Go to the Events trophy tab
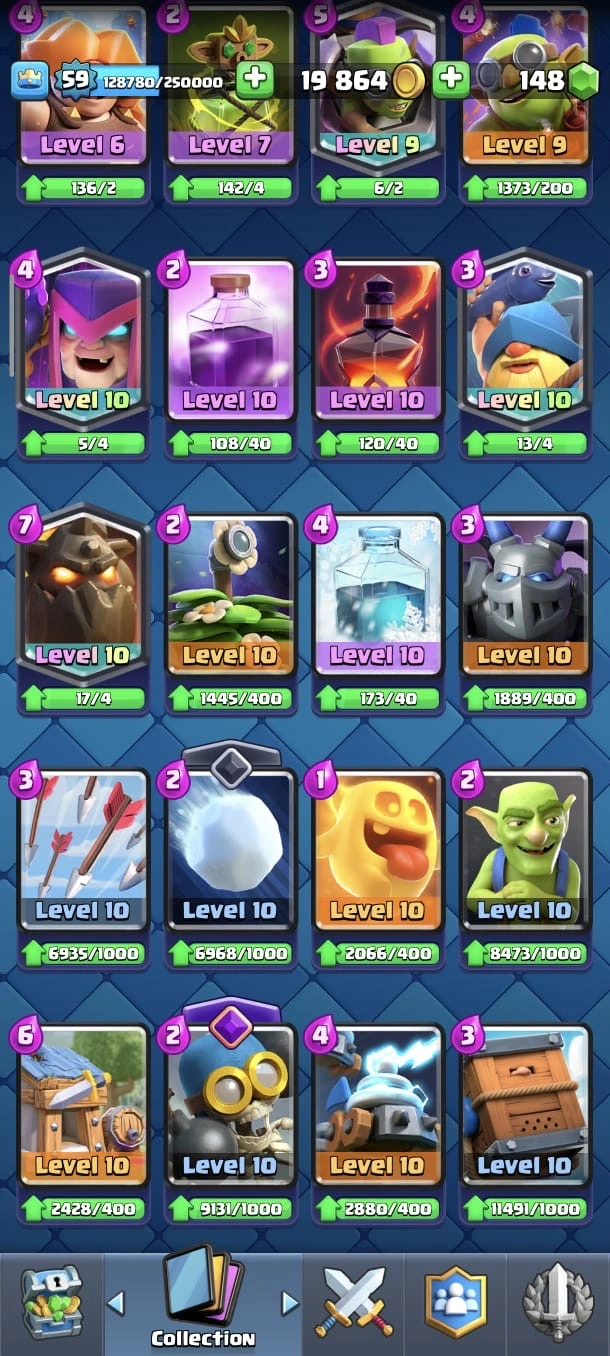The height and width of the screenshot is (1356, 610). click(x=558, y=1302)
